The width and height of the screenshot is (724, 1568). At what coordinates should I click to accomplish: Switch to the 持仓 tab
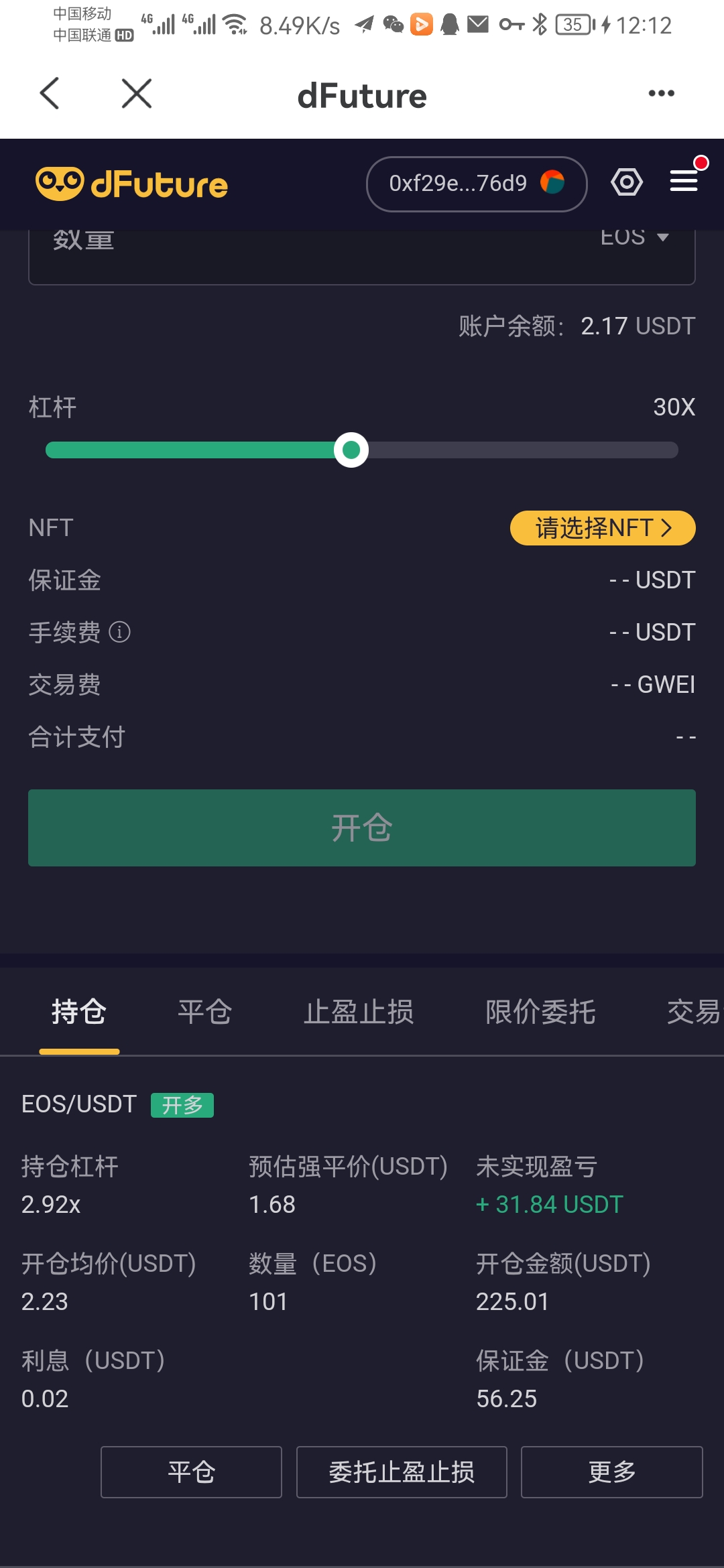[x=79, y=1012]
